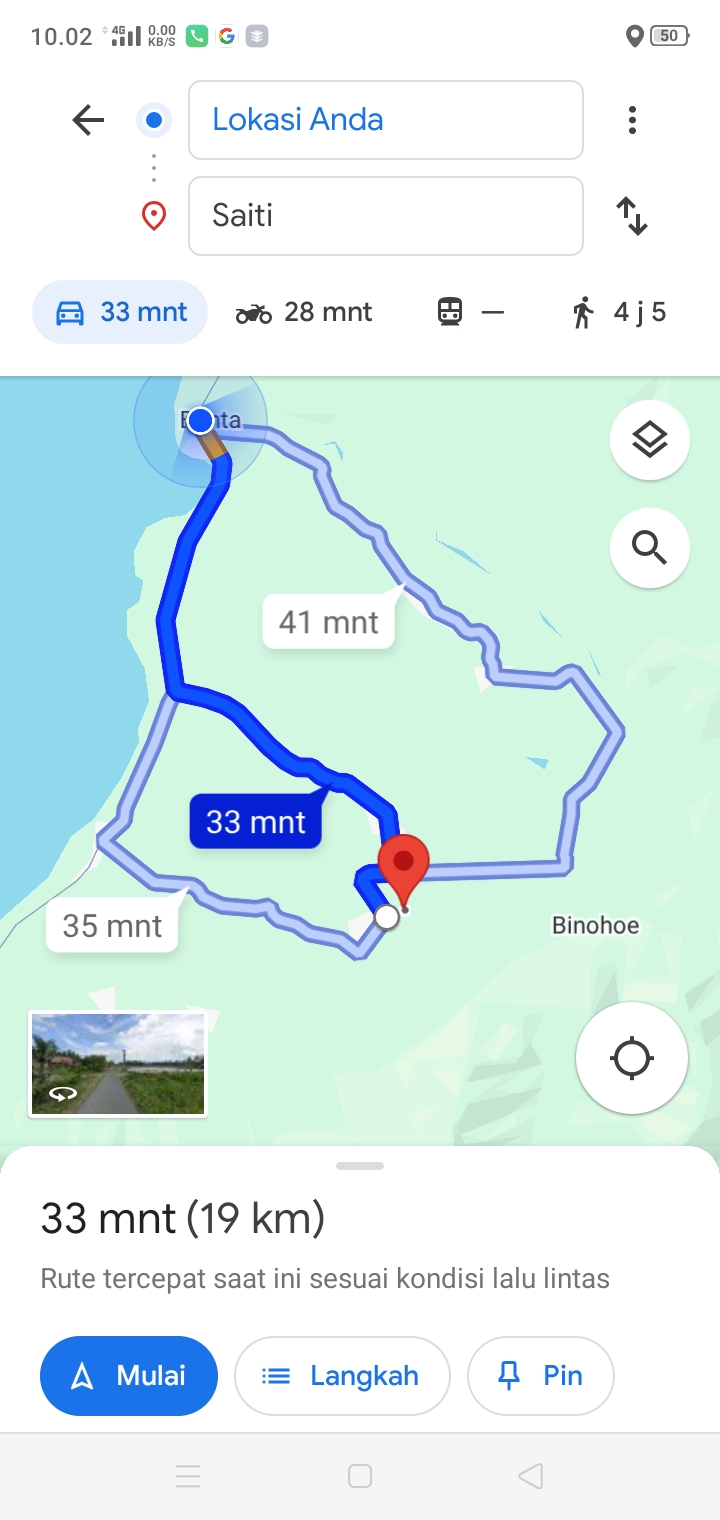Open the three-dot overflow menu

632,120
